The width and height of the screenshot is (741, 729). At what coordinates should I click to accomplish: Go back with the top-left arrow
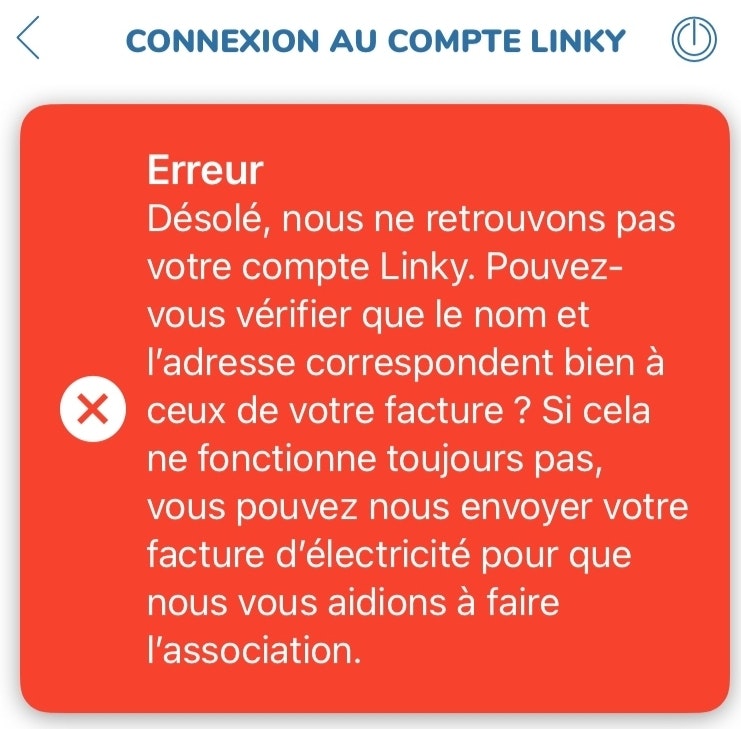pyautogui.click(x=28, y=38)
